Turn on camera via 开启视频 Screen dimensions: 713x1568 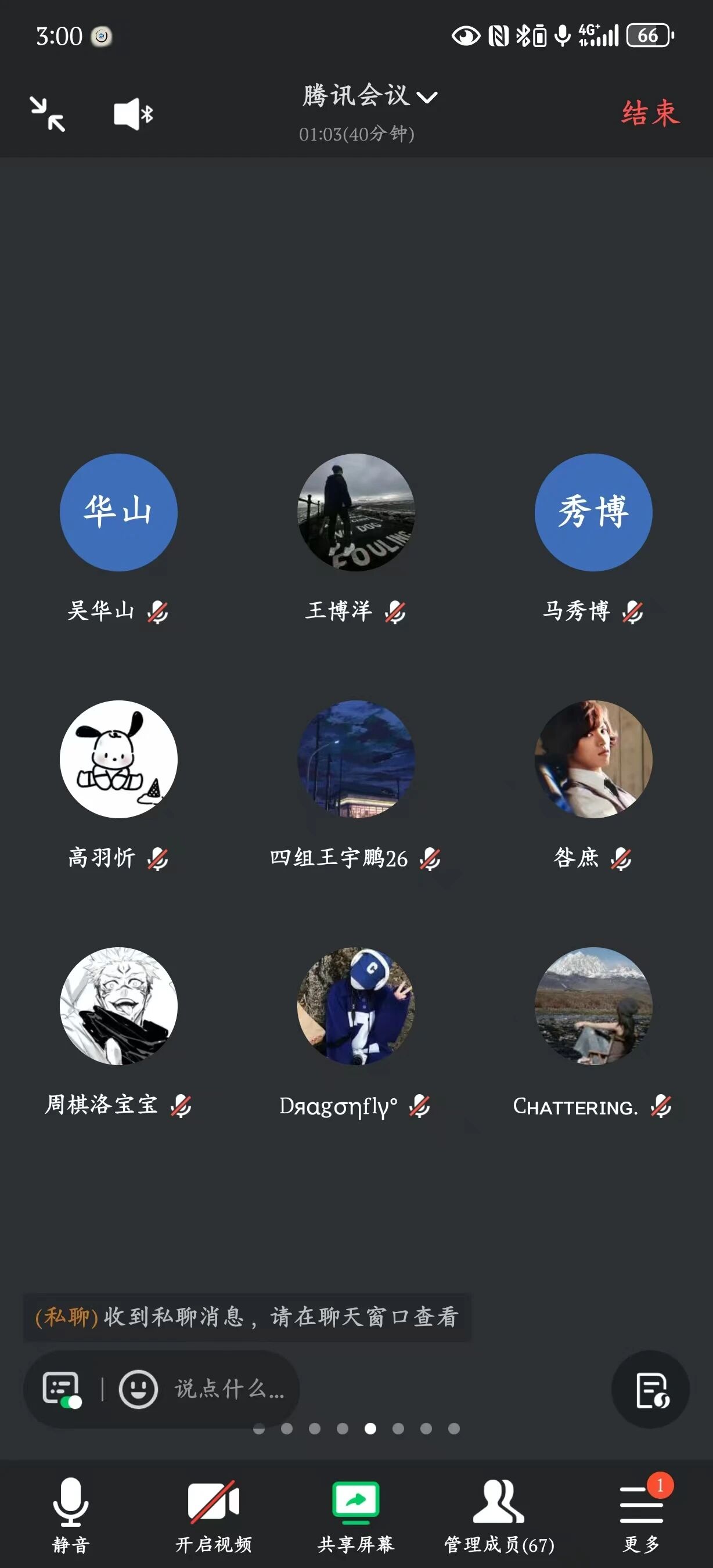[214, 1515]
